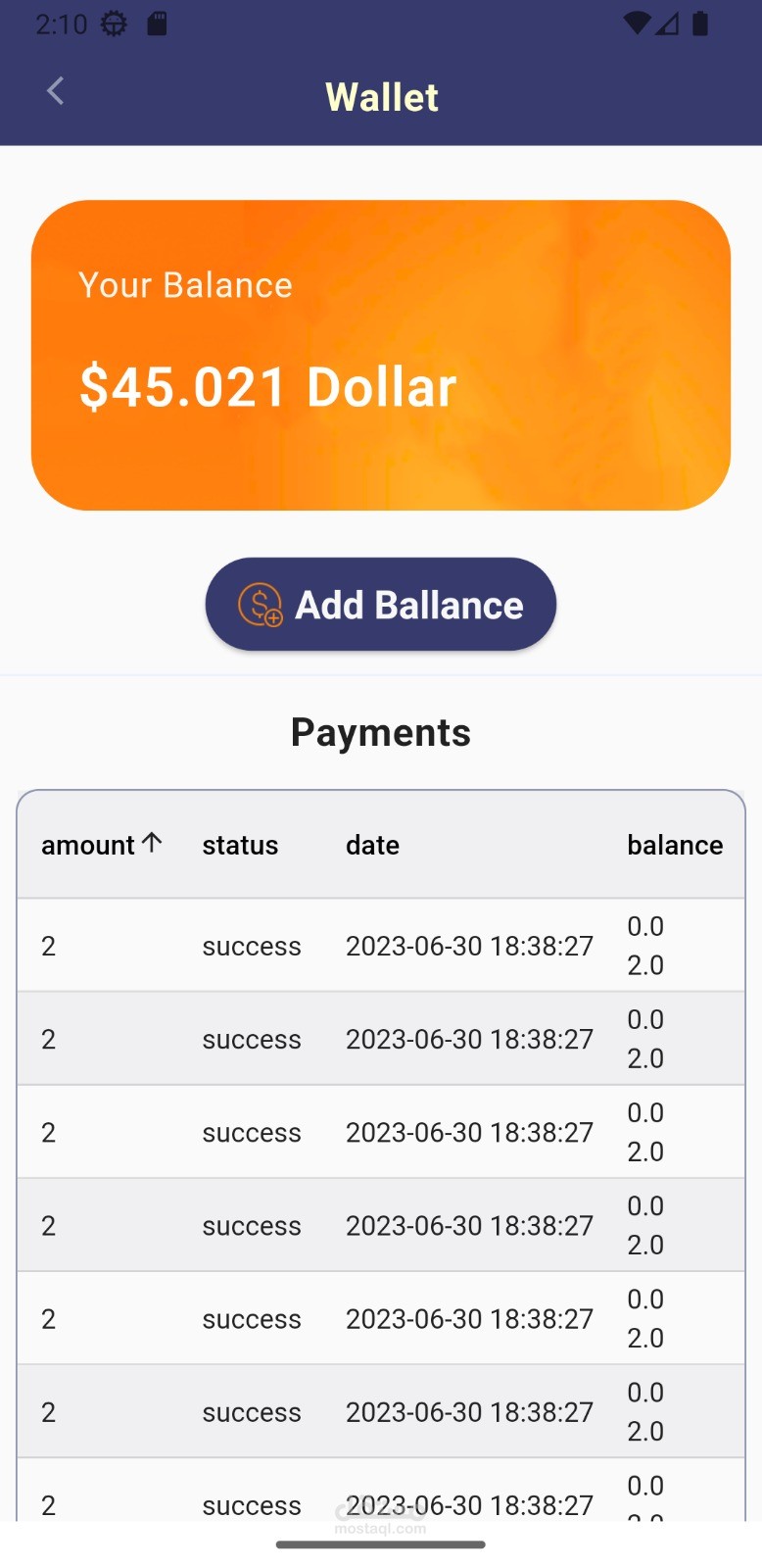This screenshot has height=1568, width=762.
Task: Sort payments by the status column
Action: (240, 845)
